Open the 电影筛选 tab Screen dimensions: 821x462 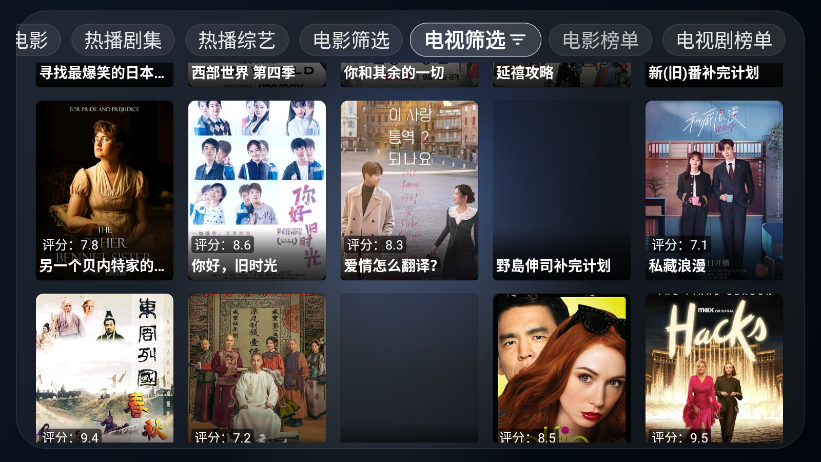351,40
